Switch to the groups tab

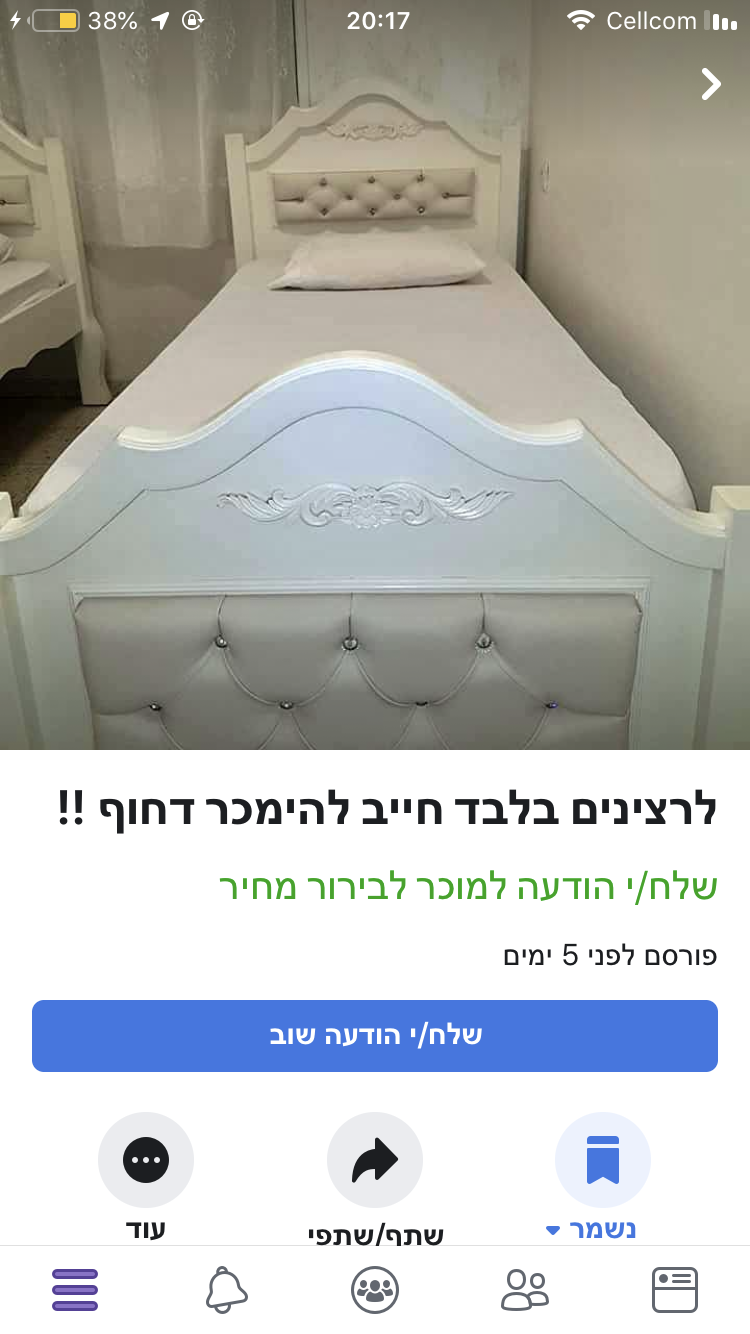coord(375,1290)
